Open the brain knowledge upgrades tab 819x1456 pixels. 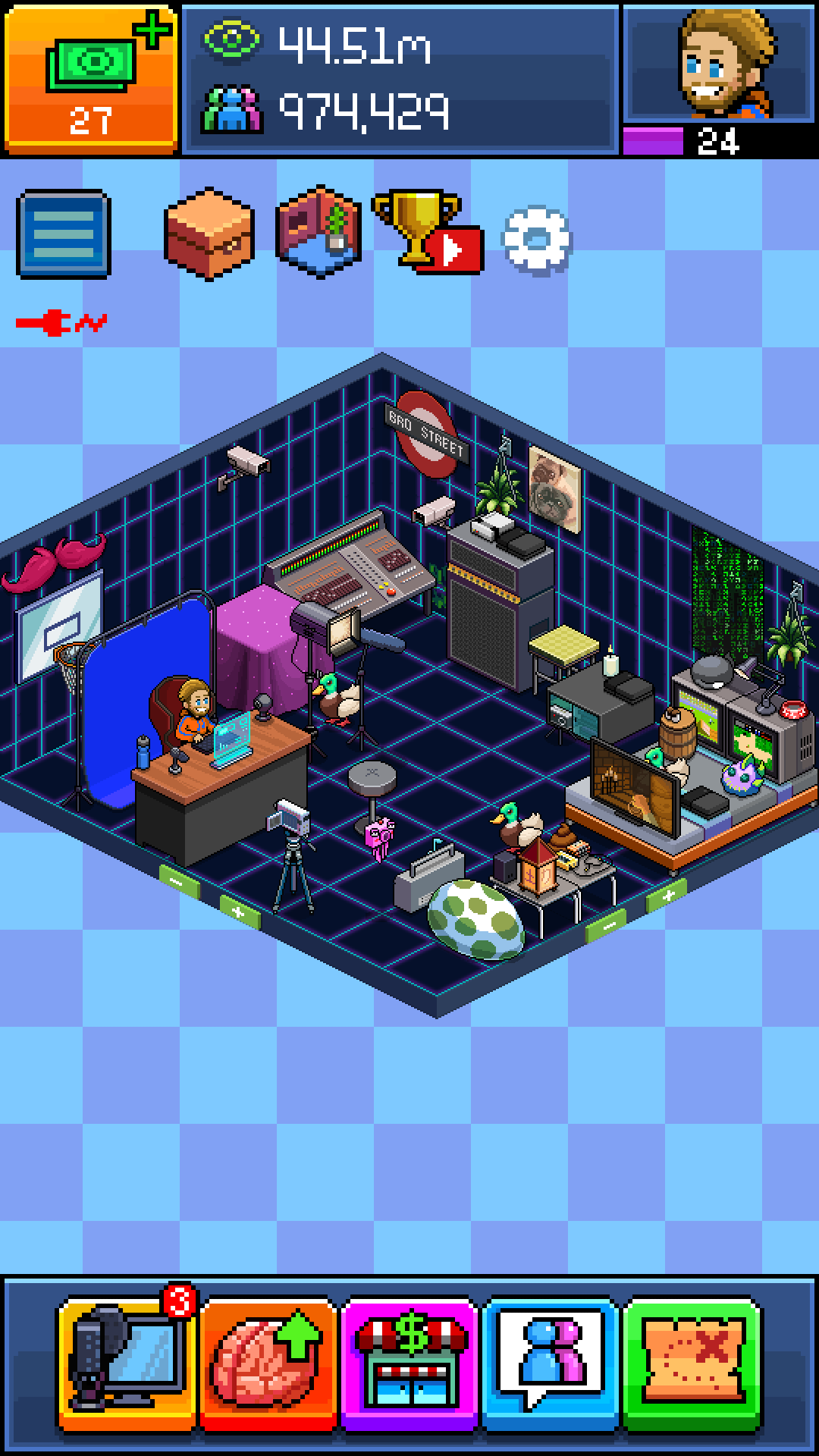(x=268, y=1363)
